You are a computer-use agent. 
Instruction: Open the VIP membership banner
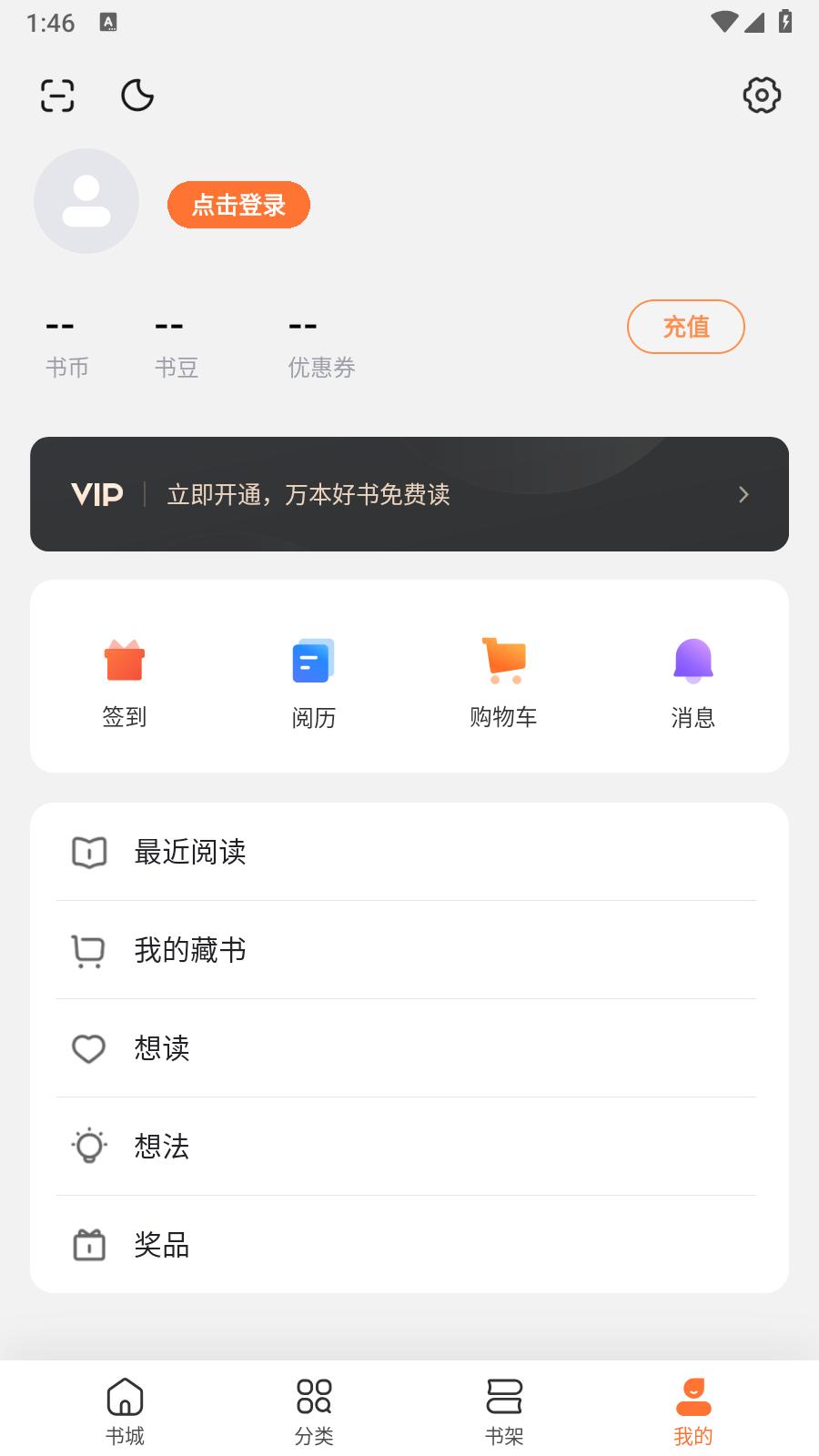(x=409, y=494)
